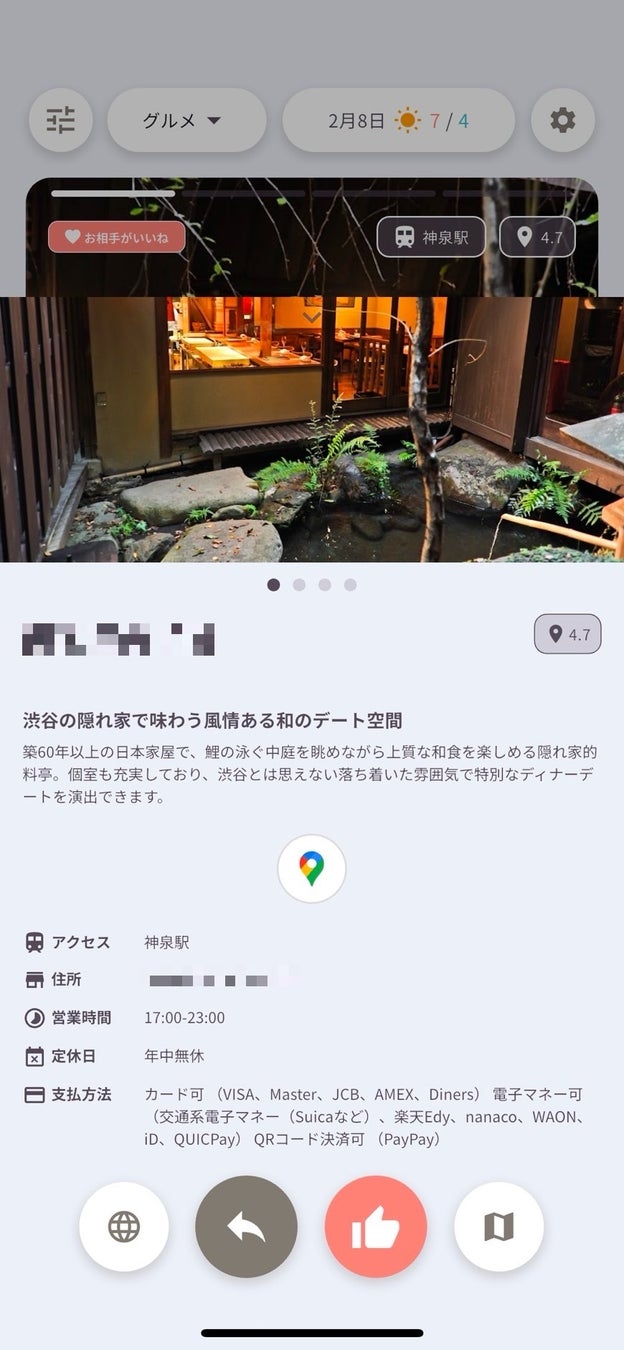This screenshot has width=624, height=1350.
Task: Tap the 神泉駅 station chip
Action: coord(431,237)
